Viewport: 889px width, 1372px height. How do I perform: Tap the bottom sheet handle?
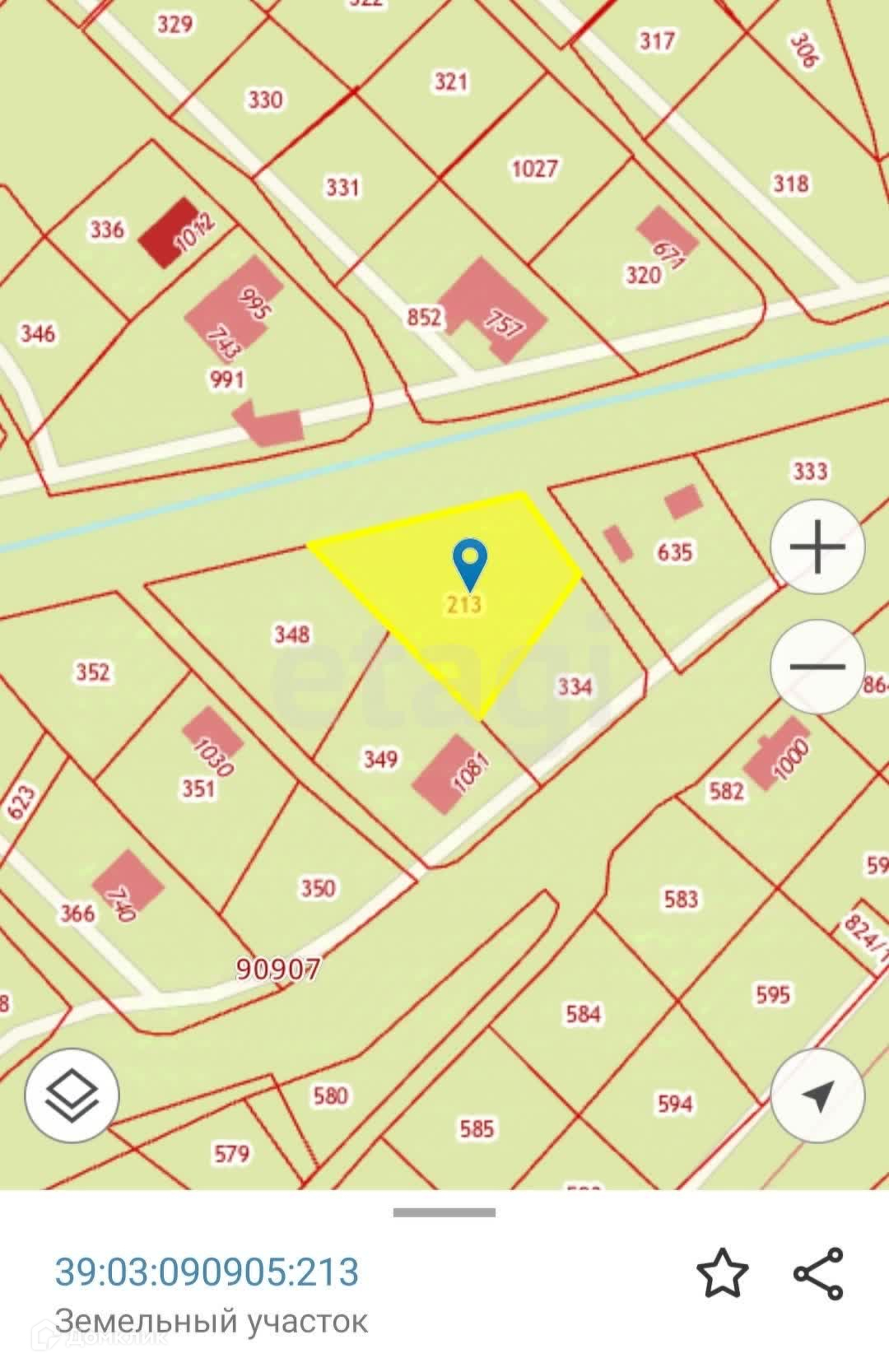444,1212
